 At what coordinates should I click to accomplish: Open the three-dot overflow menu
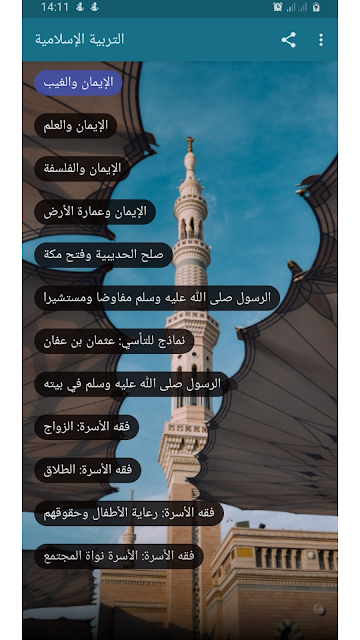coord(321,40)
